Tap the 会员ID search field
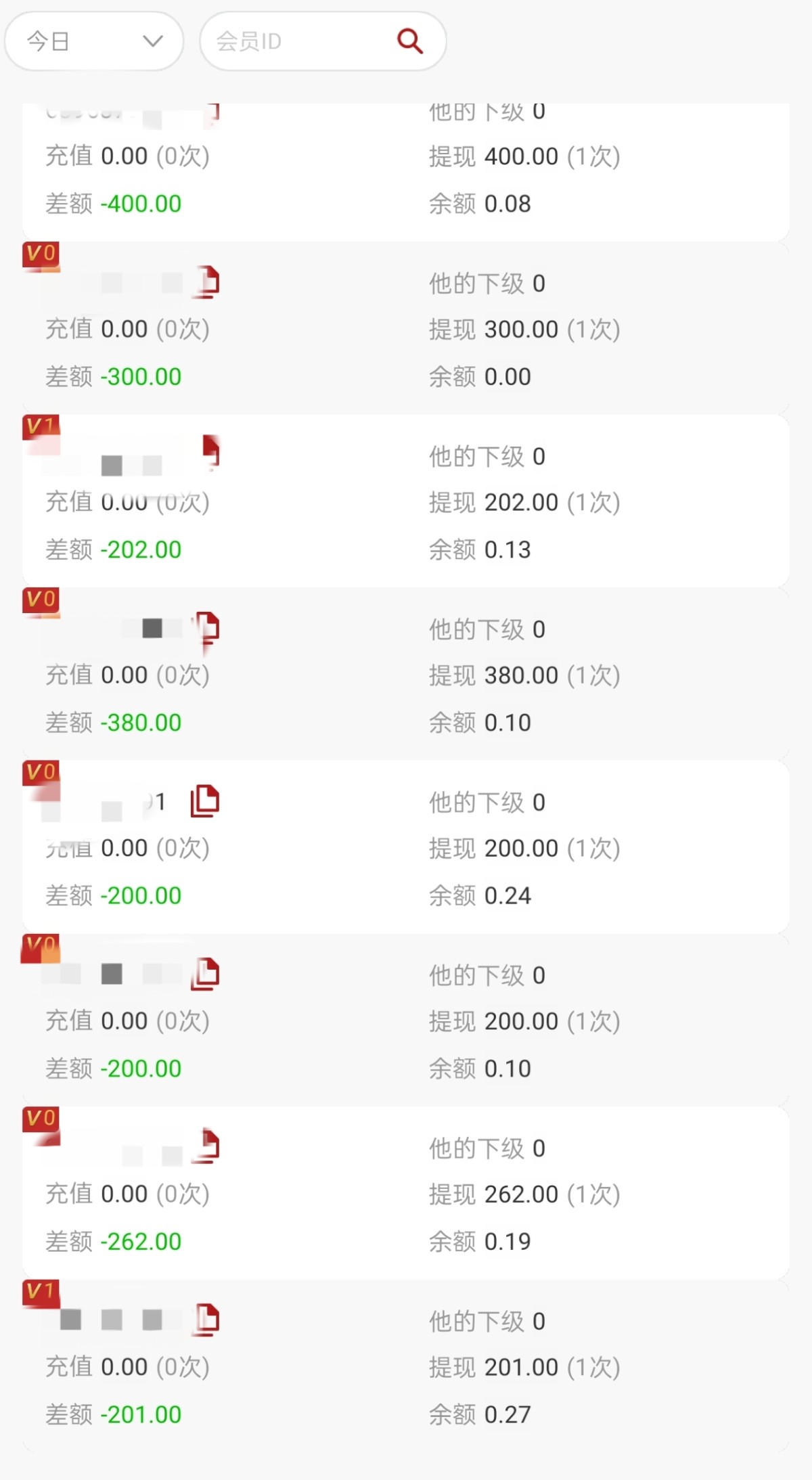The image size is (812, 1480). tap(298, 41)
